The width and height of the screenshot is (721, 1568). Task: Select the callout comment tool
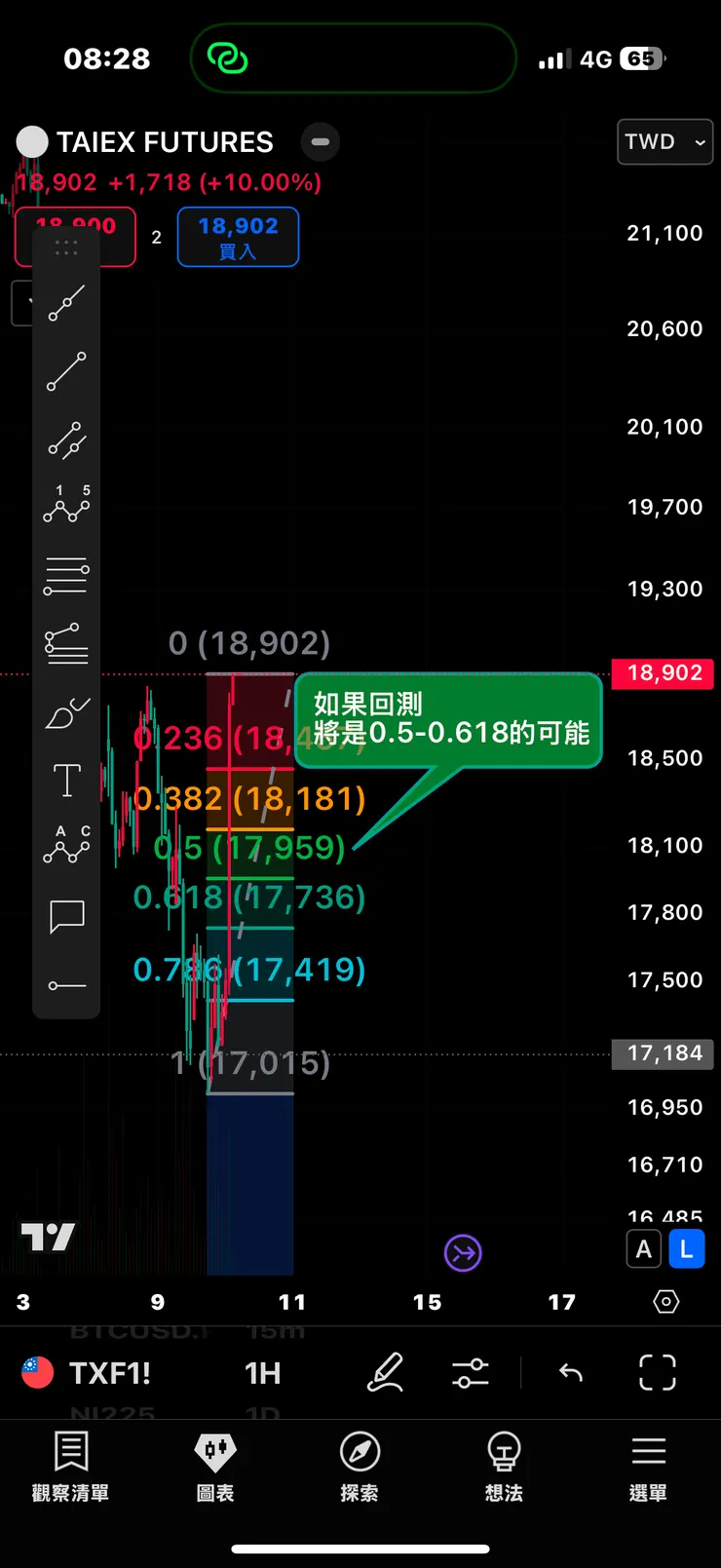66,916
